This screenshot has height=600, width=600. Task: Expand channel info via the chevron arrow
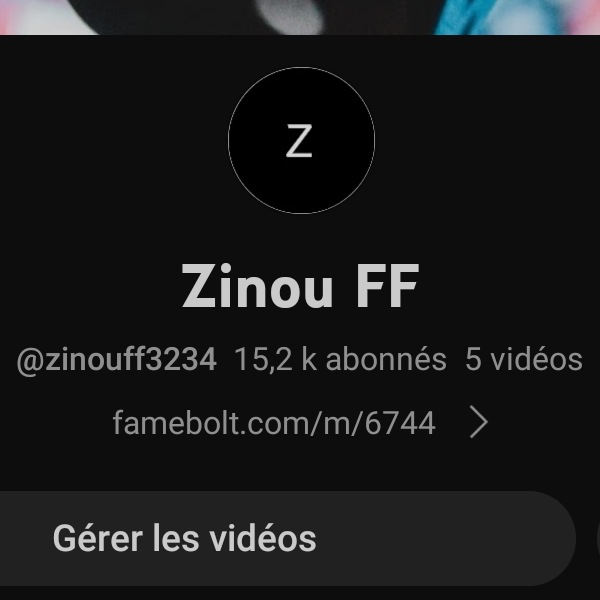pyautogui.click(x=479, y=423)
